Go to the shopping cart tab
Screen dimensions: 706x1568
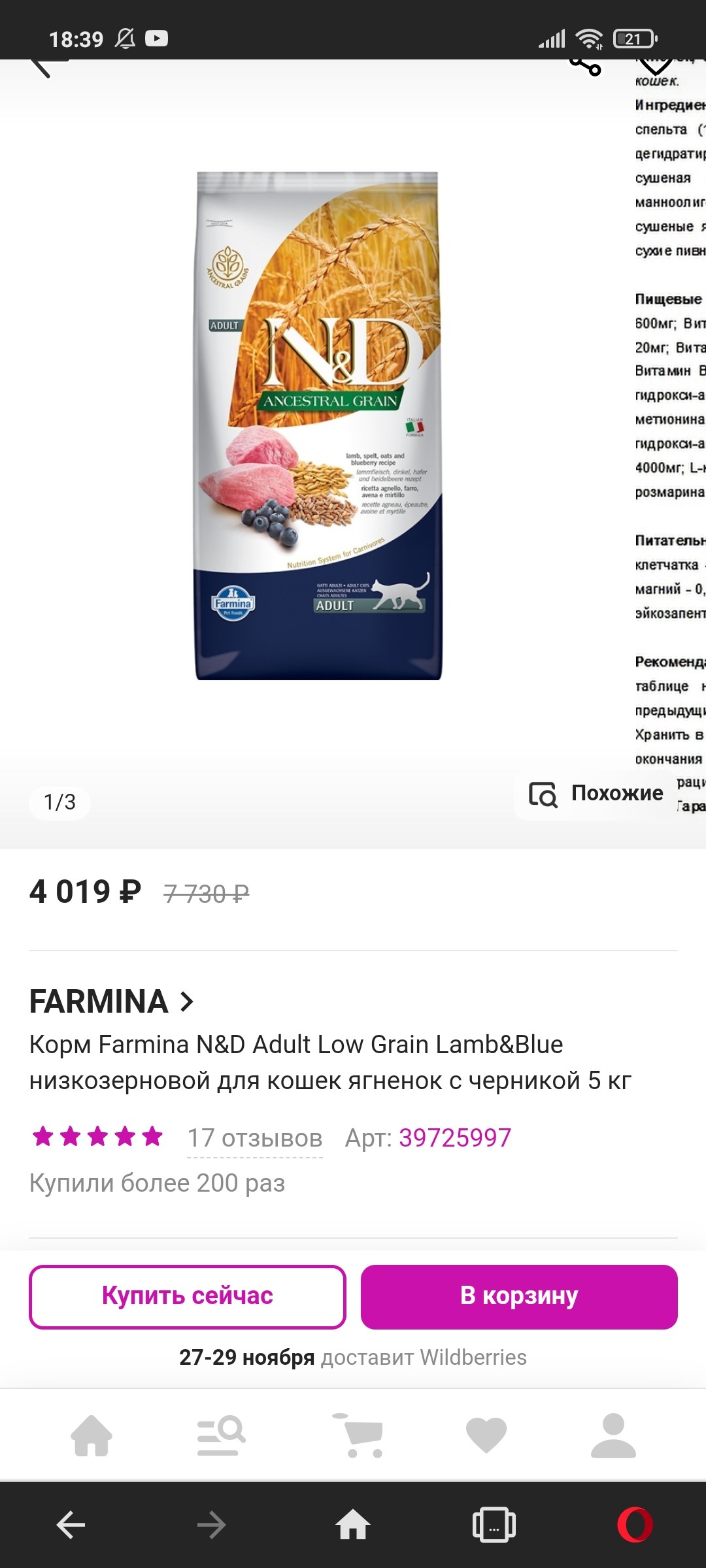[x=357, y=1435]
